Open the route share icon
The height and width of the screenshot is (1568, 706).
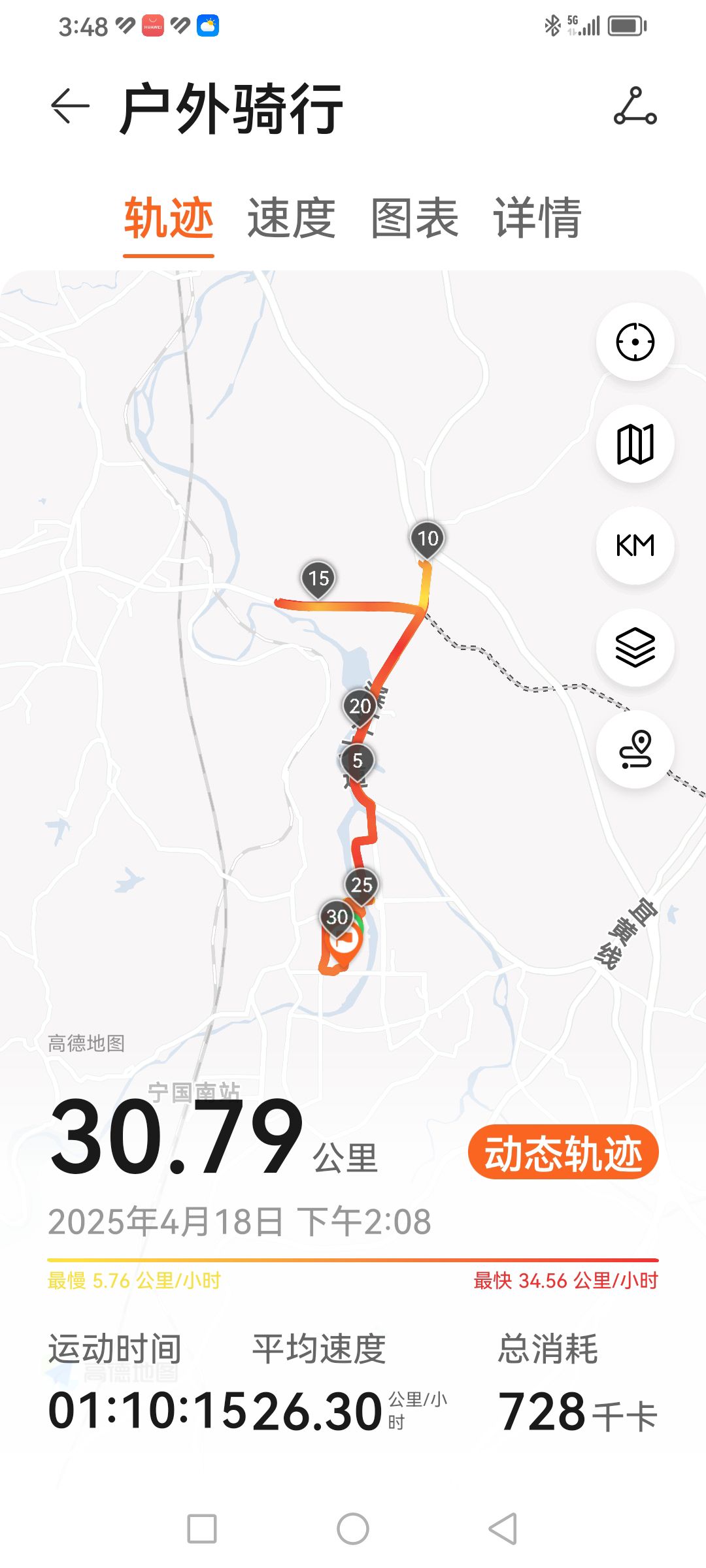[635, 106]
